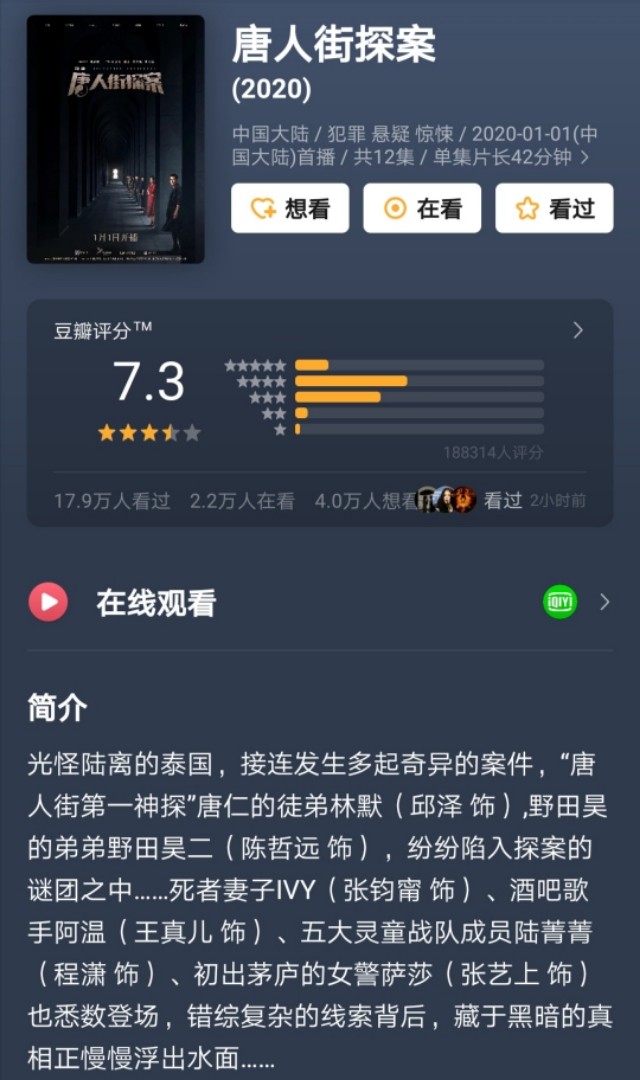Mark the show as 看过
Screen dimensions: 640x1080
coord(554,208)
